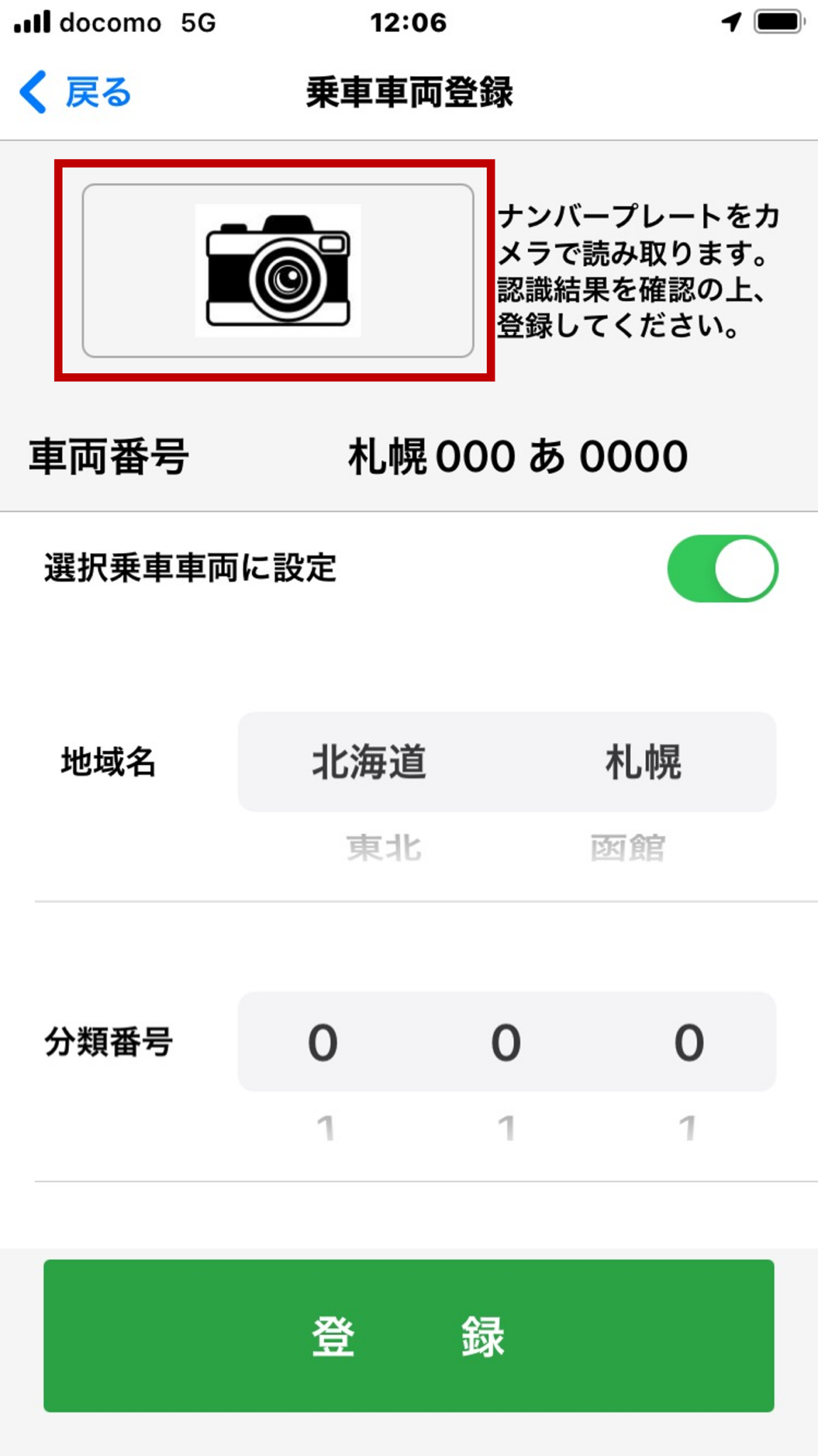Open the camera to scan the number plate

[277, 270]
